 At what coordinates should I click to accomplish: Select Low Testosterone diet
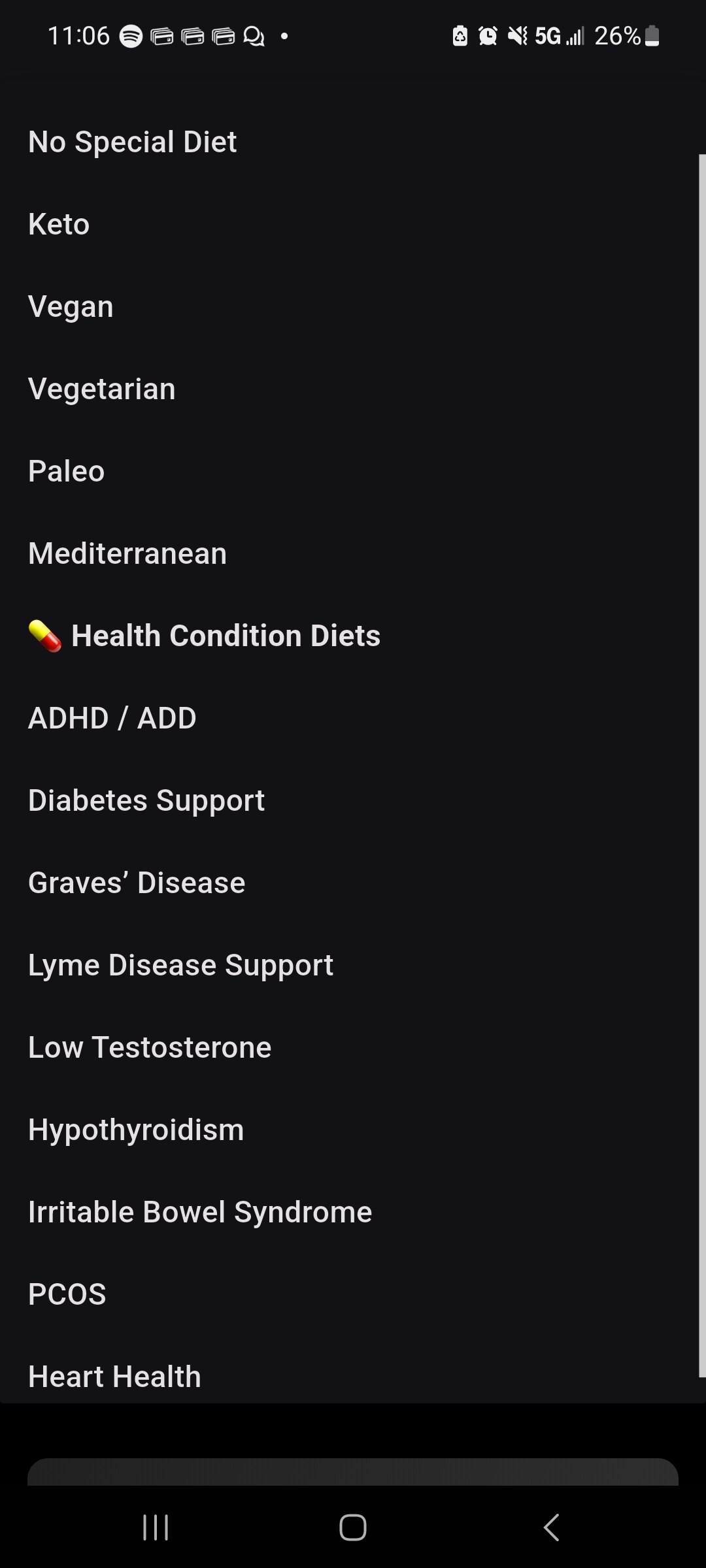[x=150, y=1047]
